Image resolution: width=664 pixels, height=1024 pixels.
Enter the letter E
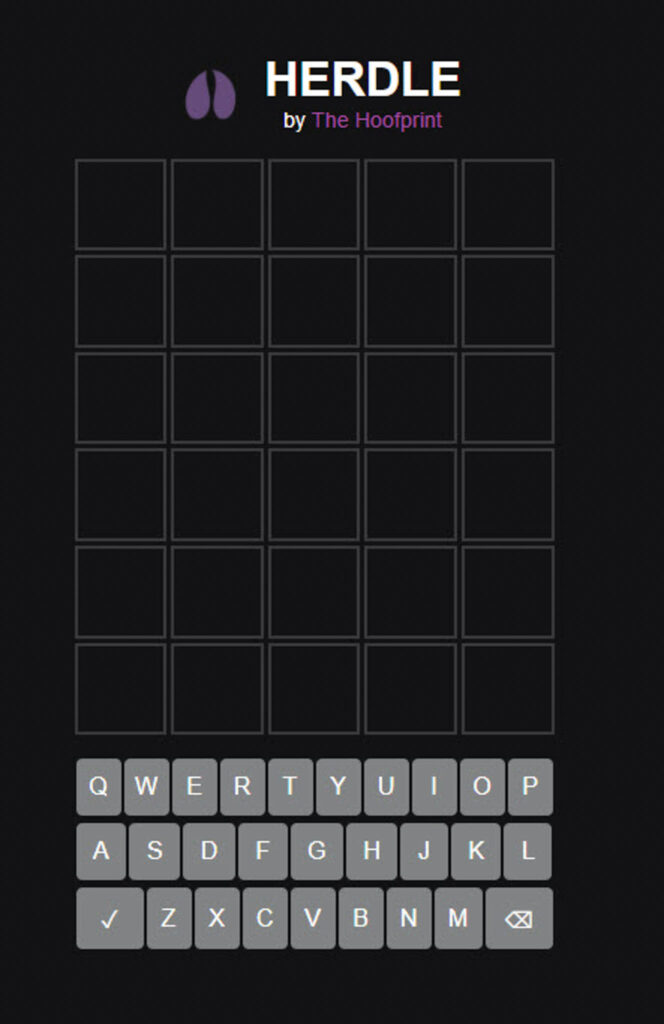(194, 786)
